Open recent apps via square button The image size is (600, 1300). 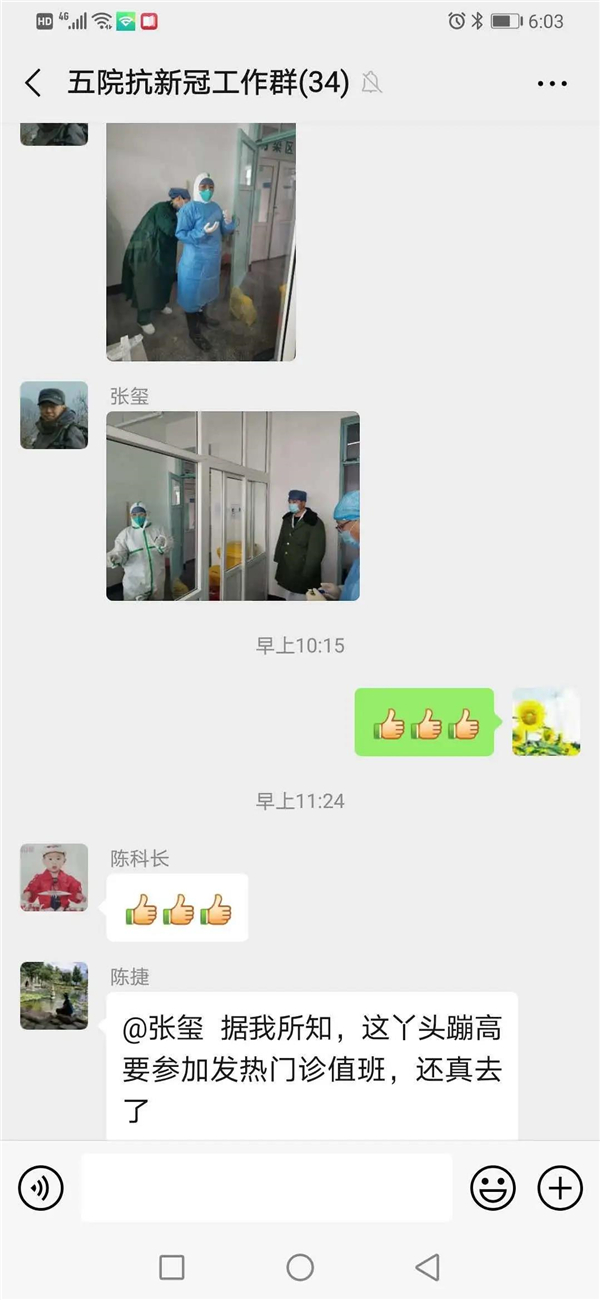pyautogui.click(x=172, y=1268)
